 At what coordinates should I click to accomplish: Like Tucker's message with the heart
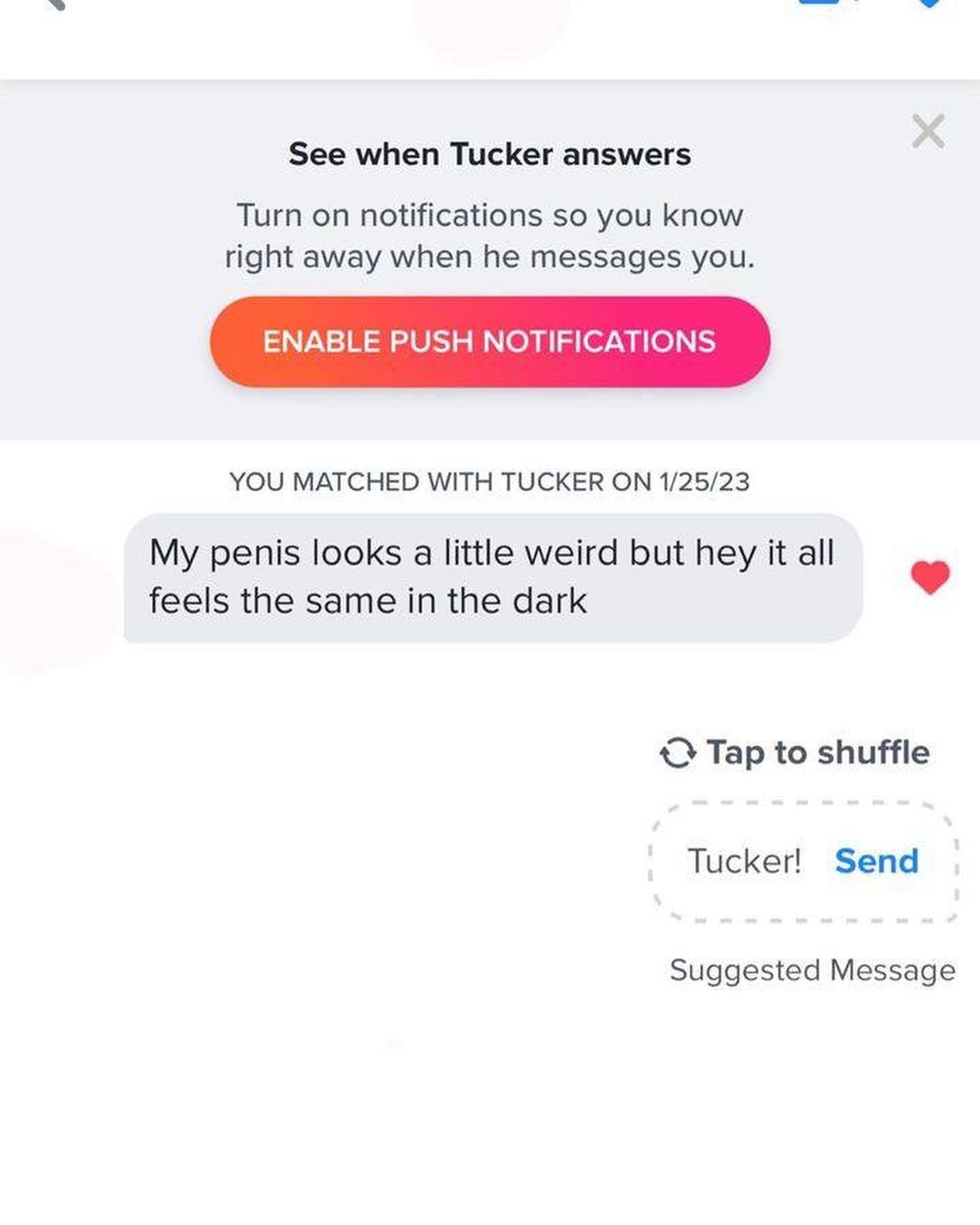click(930, 577)
